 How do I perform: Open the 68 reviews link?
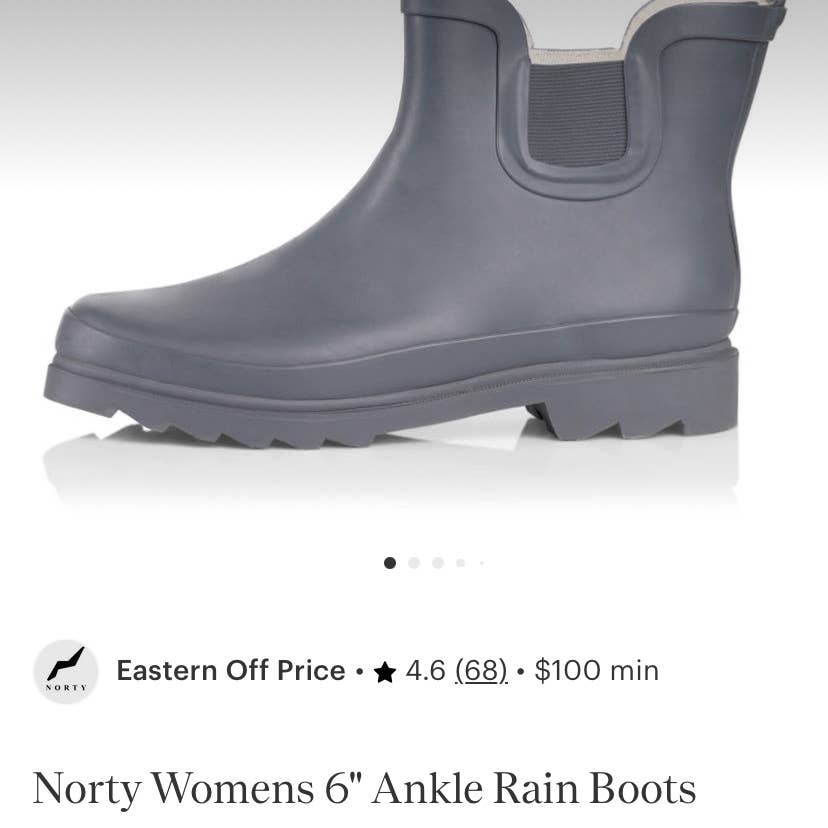(481, 671)
